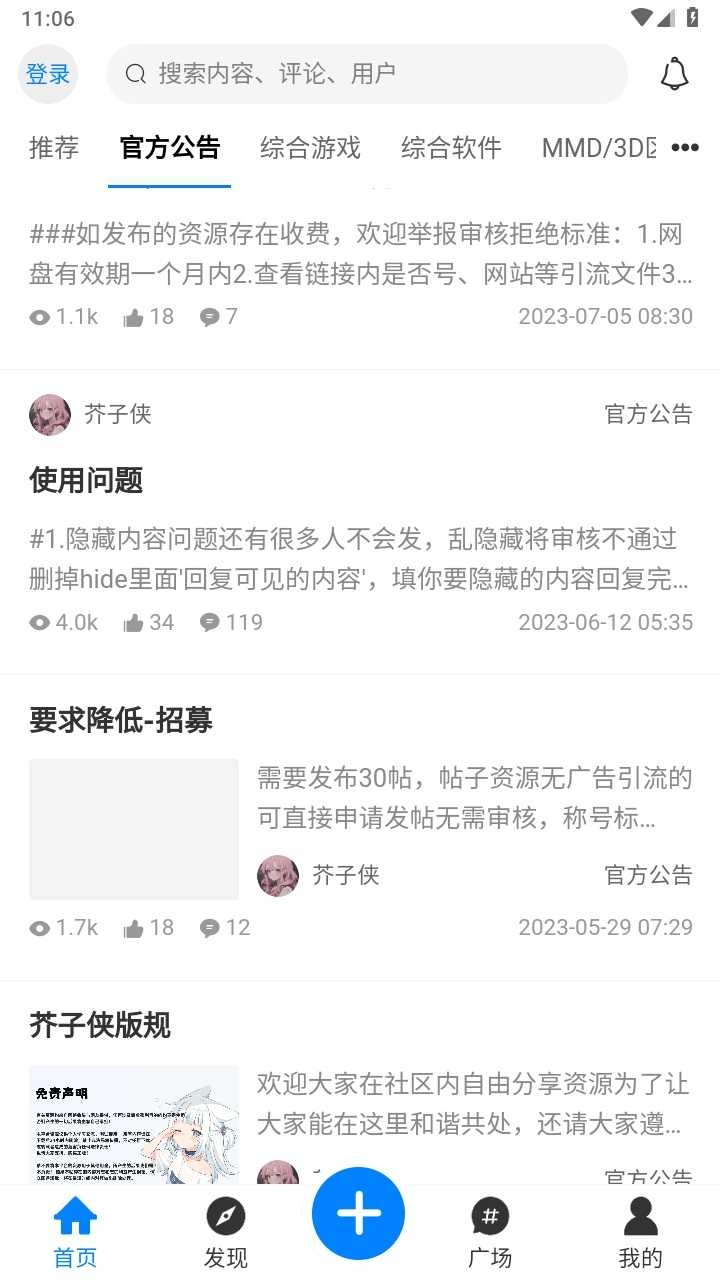Image resolution: width=720 pixels, height=1280 pixels.
Task: Switch to the MMD/3D tab
Action: [x=598, y=148]
